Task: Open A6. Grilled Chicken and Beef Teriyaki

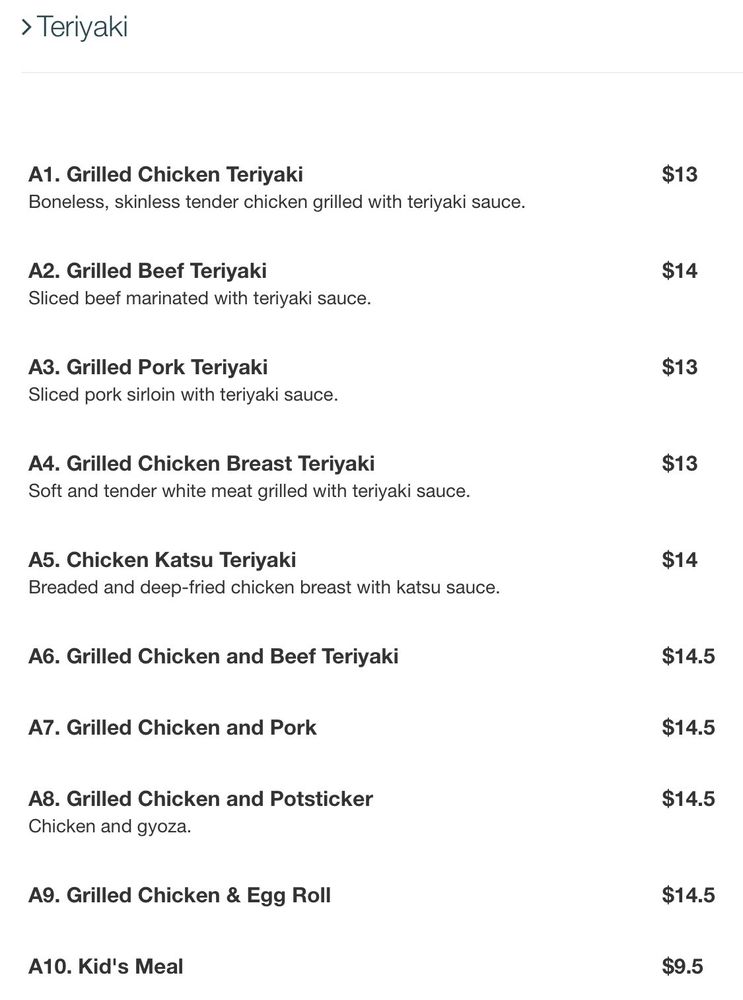Action: click(x=213, y=656)
